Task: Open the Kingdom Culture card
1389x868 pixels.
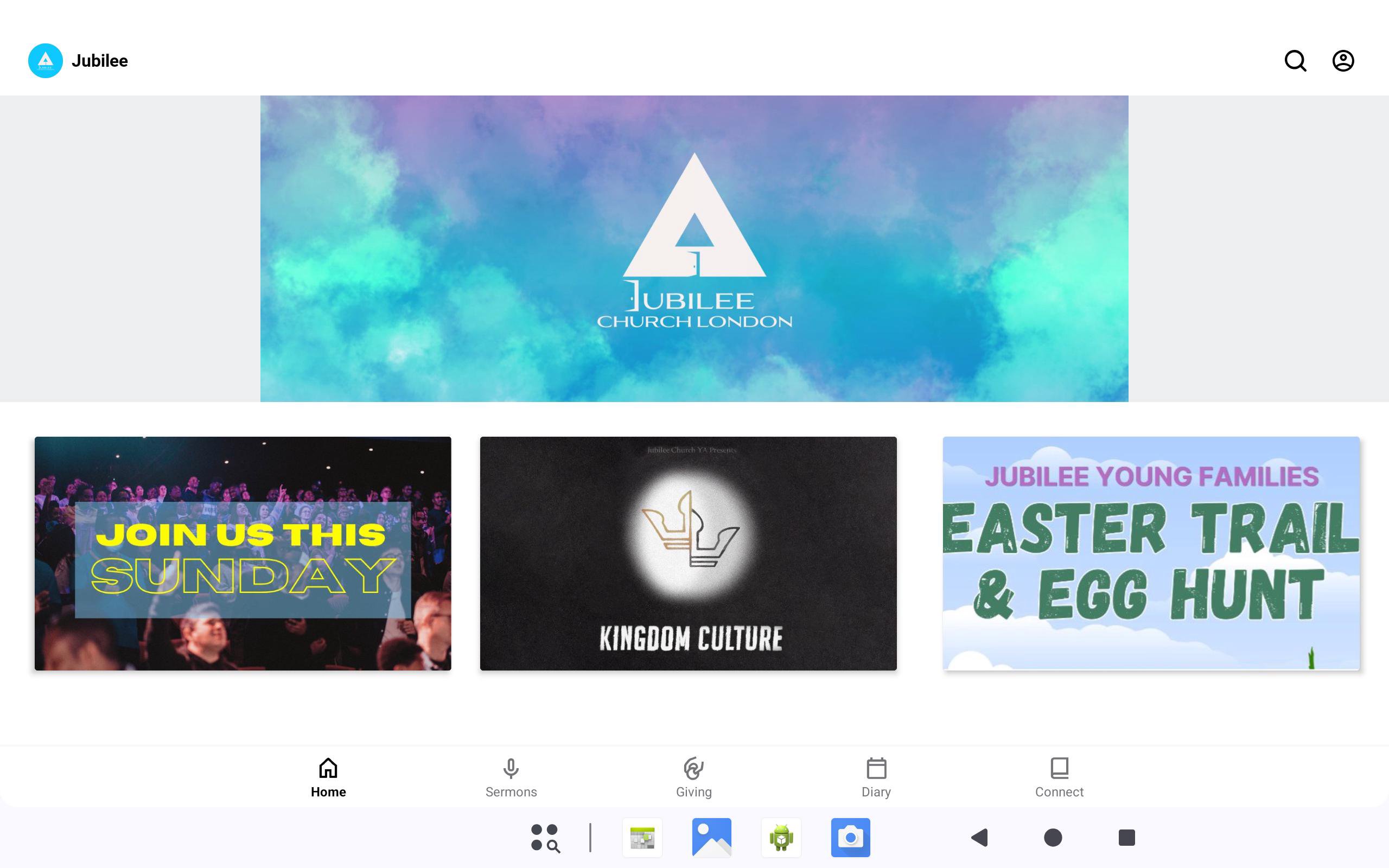Action: coord(688,553)
